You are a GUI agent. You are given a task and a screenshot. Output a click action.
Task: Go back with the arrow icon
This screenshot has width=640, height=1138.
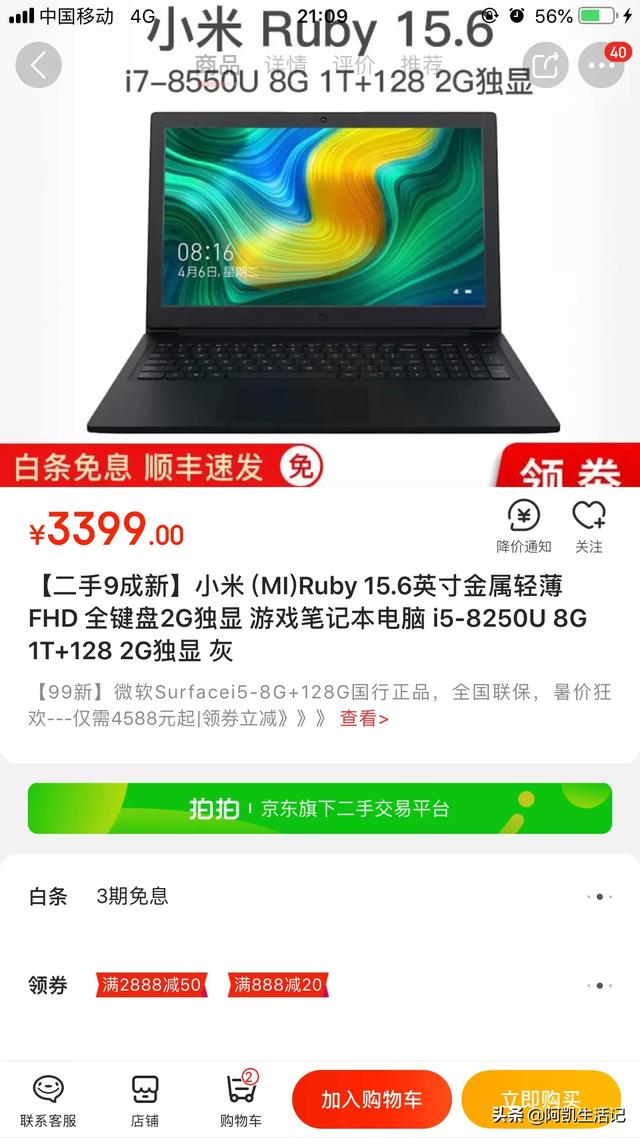39,66
